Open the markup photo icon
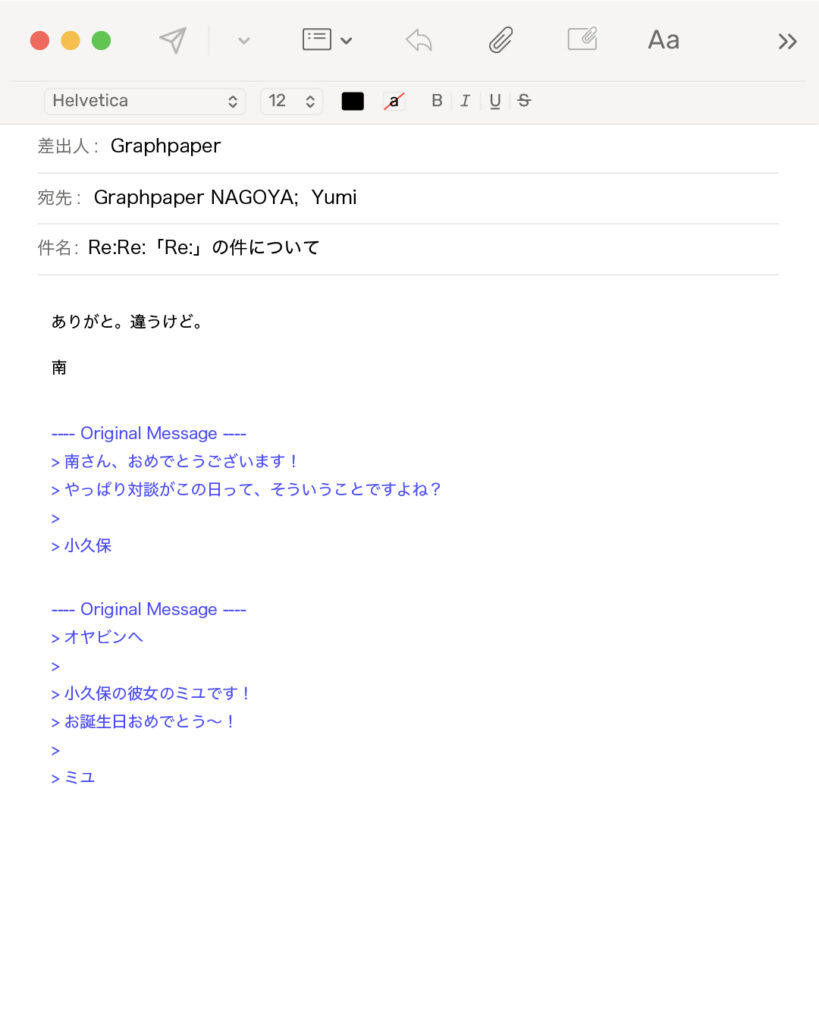The image size is (819, 1024). point(582,39)
